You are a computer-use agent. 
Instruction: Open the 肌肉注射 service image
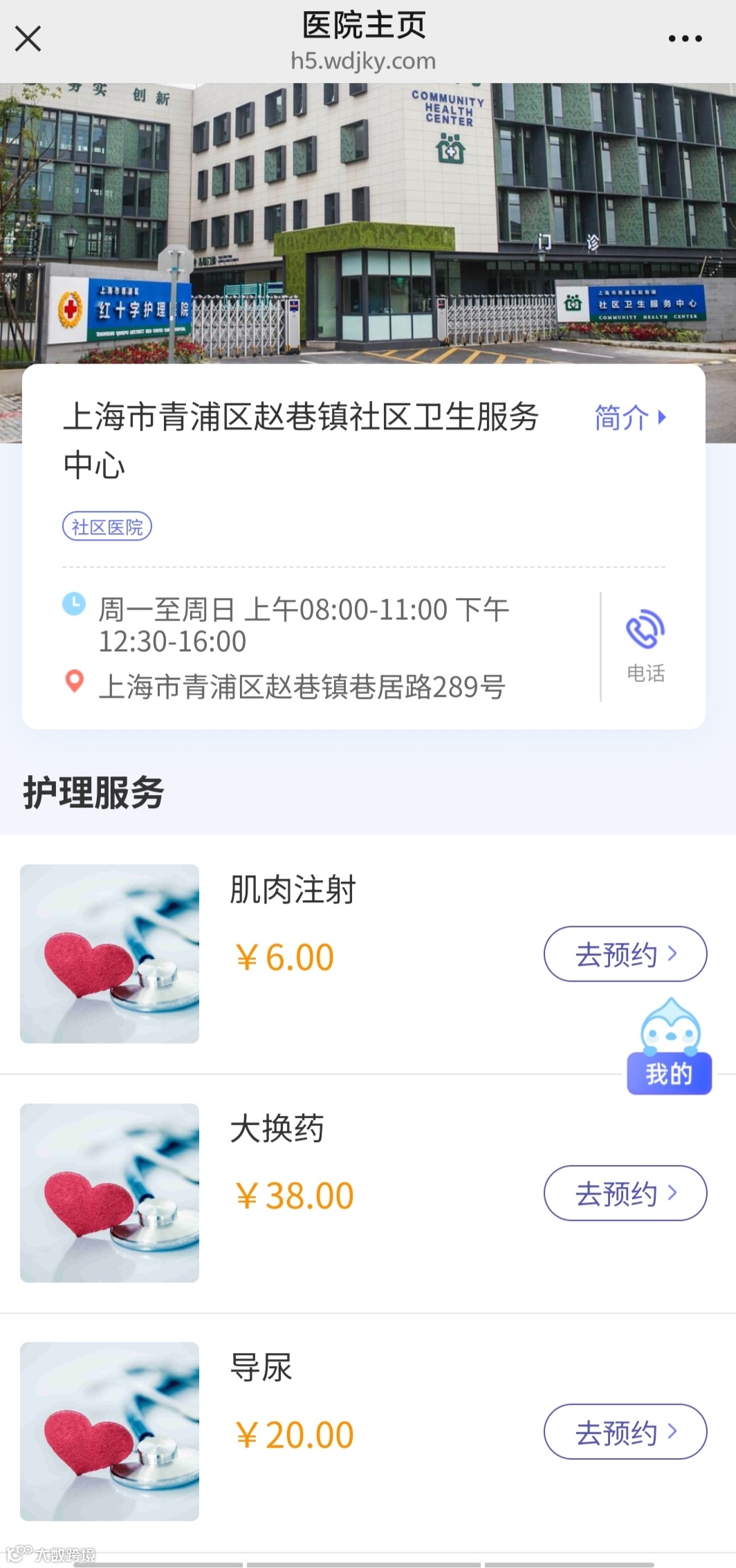[109, 954]
